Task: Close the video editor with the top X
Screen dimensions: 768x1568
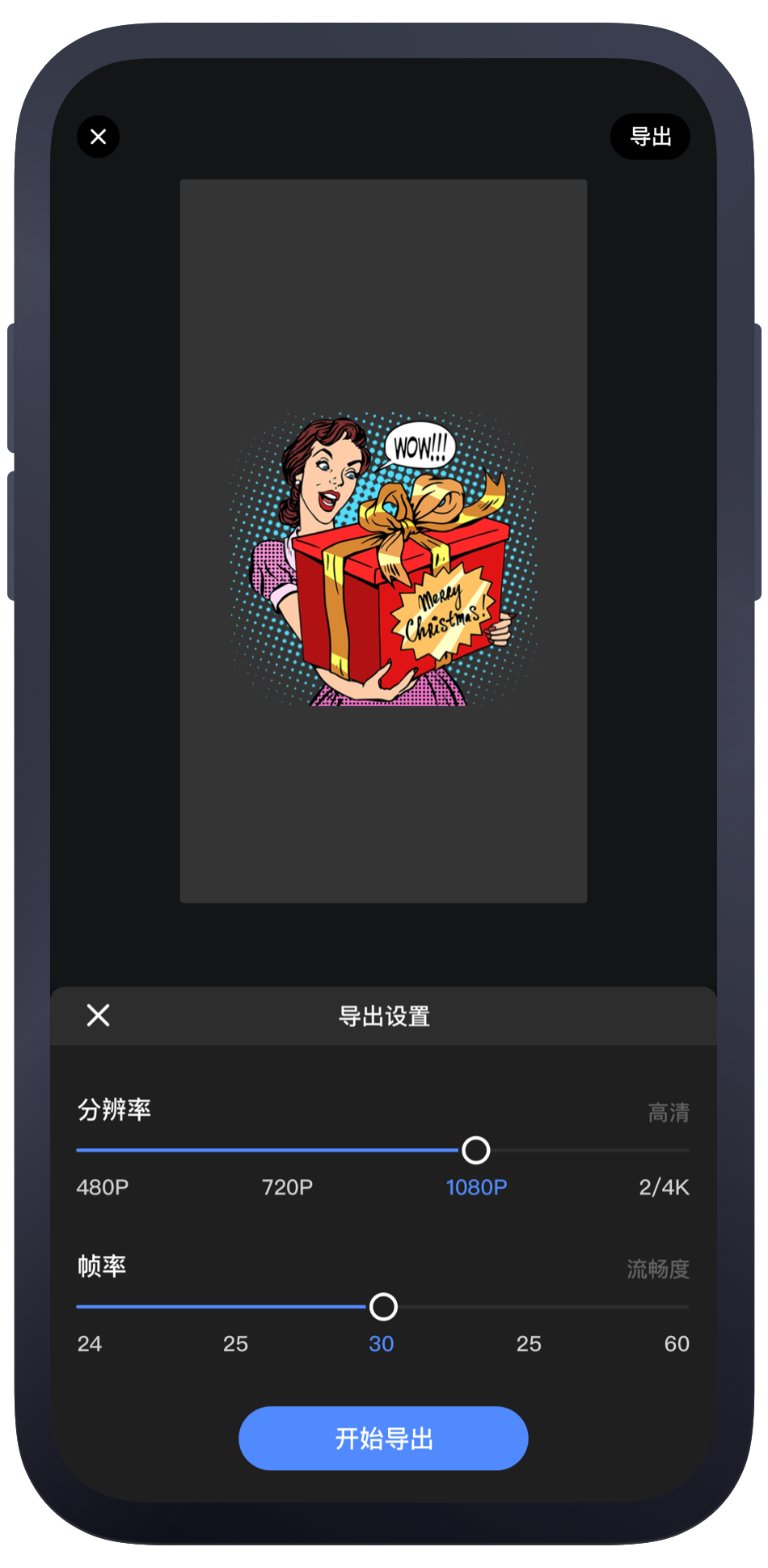Action: 98,137
